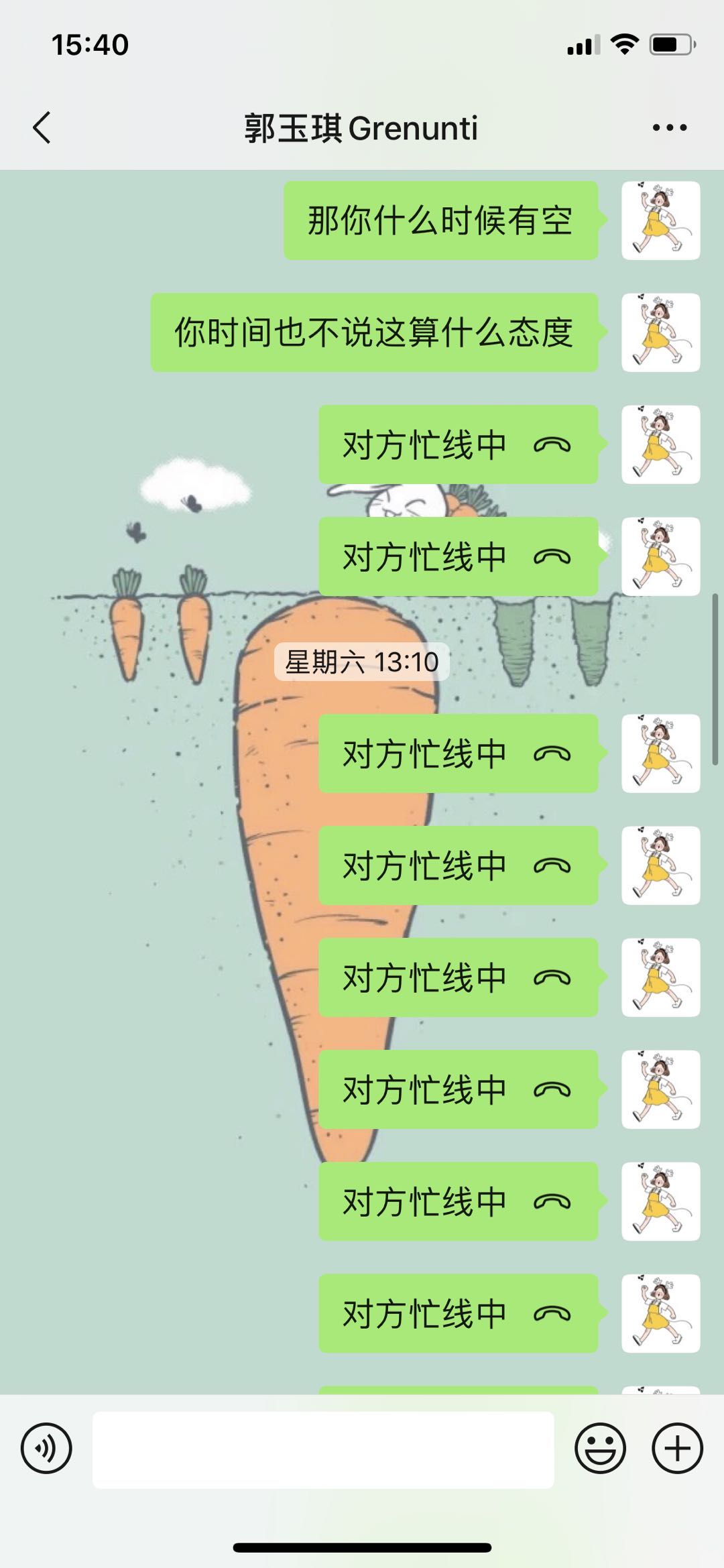Viewport: 724px width, 1568px height.
Task: Go back from the chat
Action: tap(42, 127)
